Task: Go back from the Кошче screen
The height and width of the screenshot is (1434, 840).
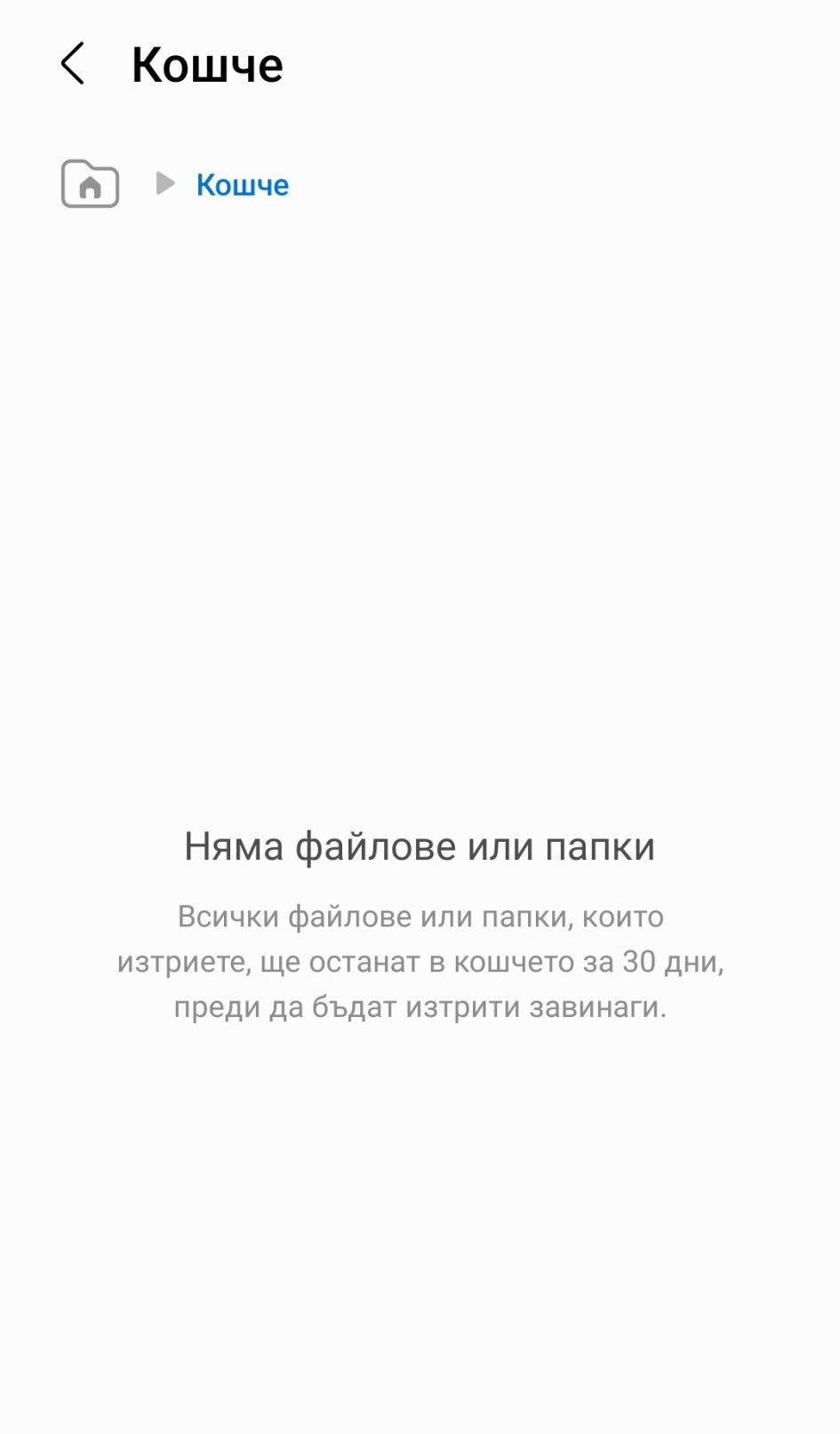Action: 73,64
